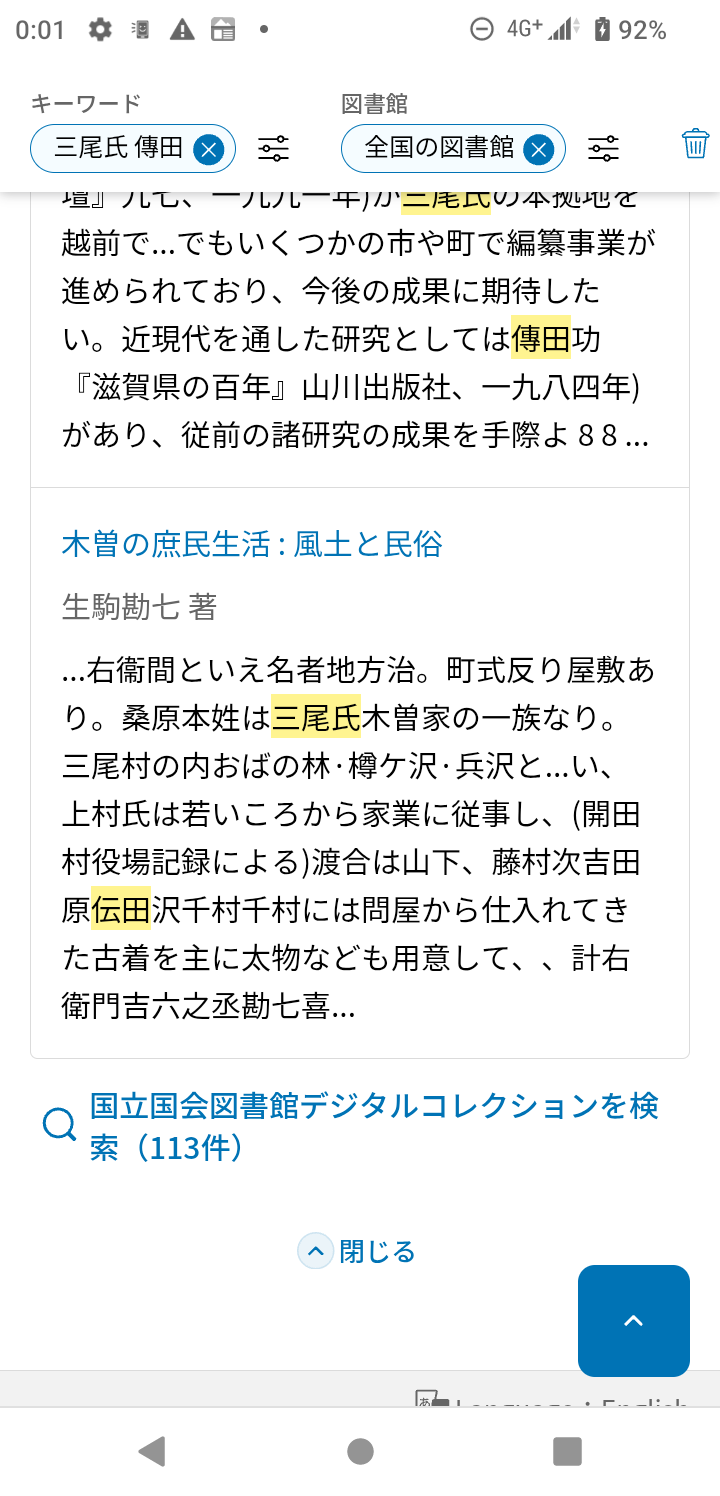Screen dimensions: 720x1496
Task: Delete search conditions with the trash icon
Action: [695, 144]
